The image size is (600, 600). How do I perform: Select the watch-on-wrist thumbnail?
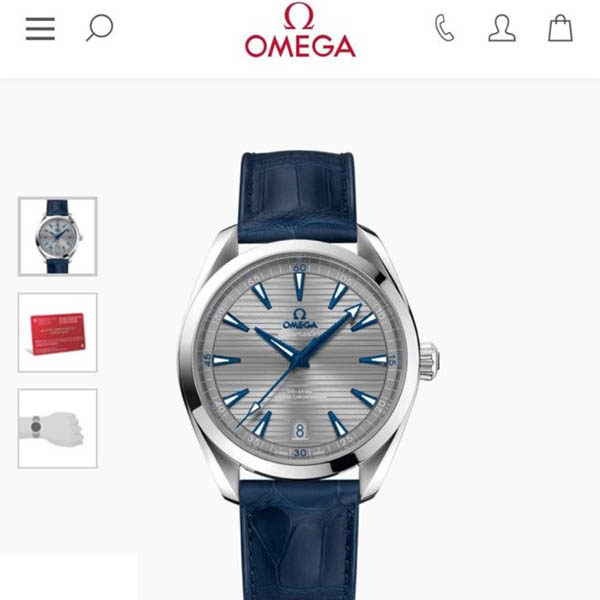(58, 428)
